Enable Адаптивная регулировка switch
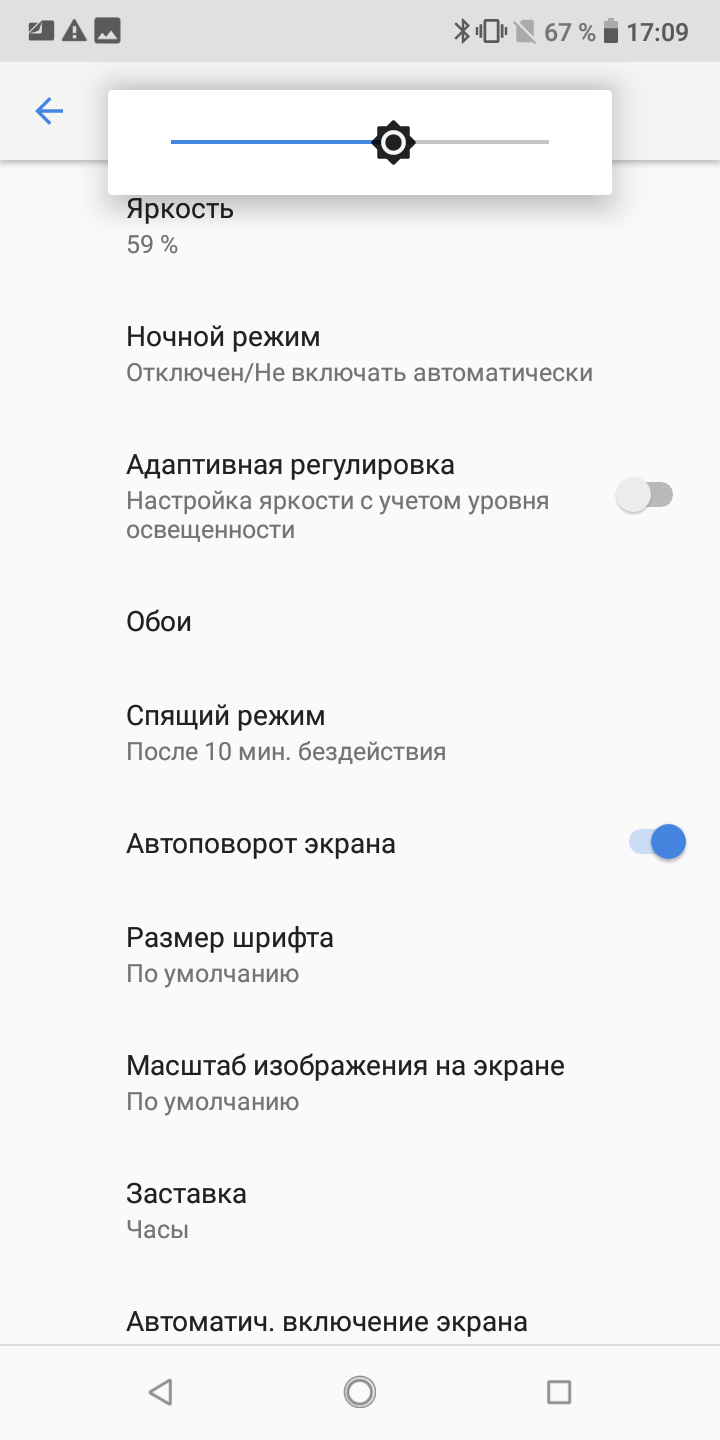 point(645,495)
